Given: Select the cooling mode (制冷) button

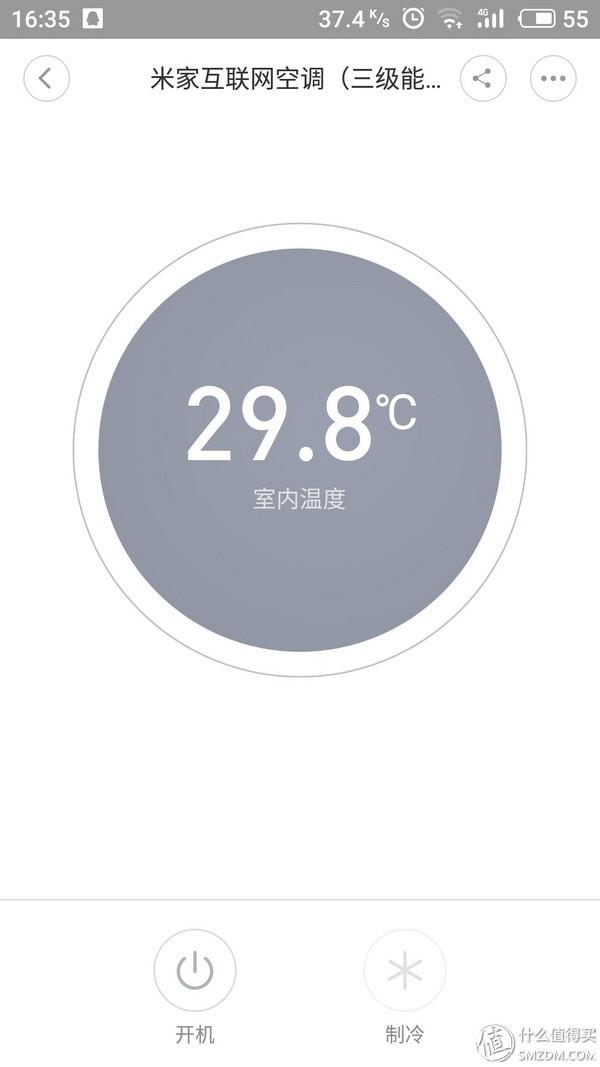Looking at the screenshot, I should (x=405, y=970).
